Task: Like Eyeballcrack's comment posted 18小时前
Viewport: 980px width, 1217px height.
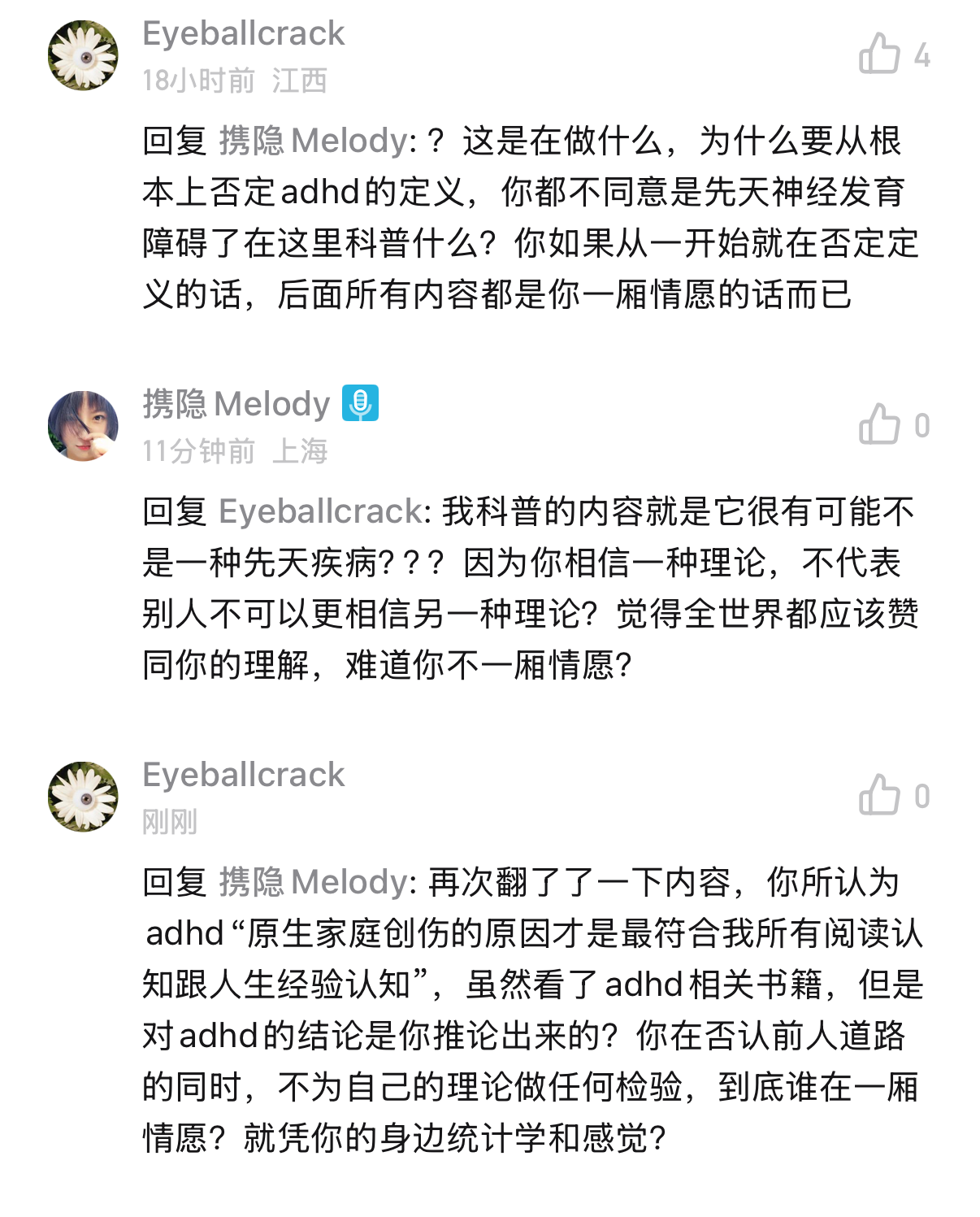Action: [879, 54]
